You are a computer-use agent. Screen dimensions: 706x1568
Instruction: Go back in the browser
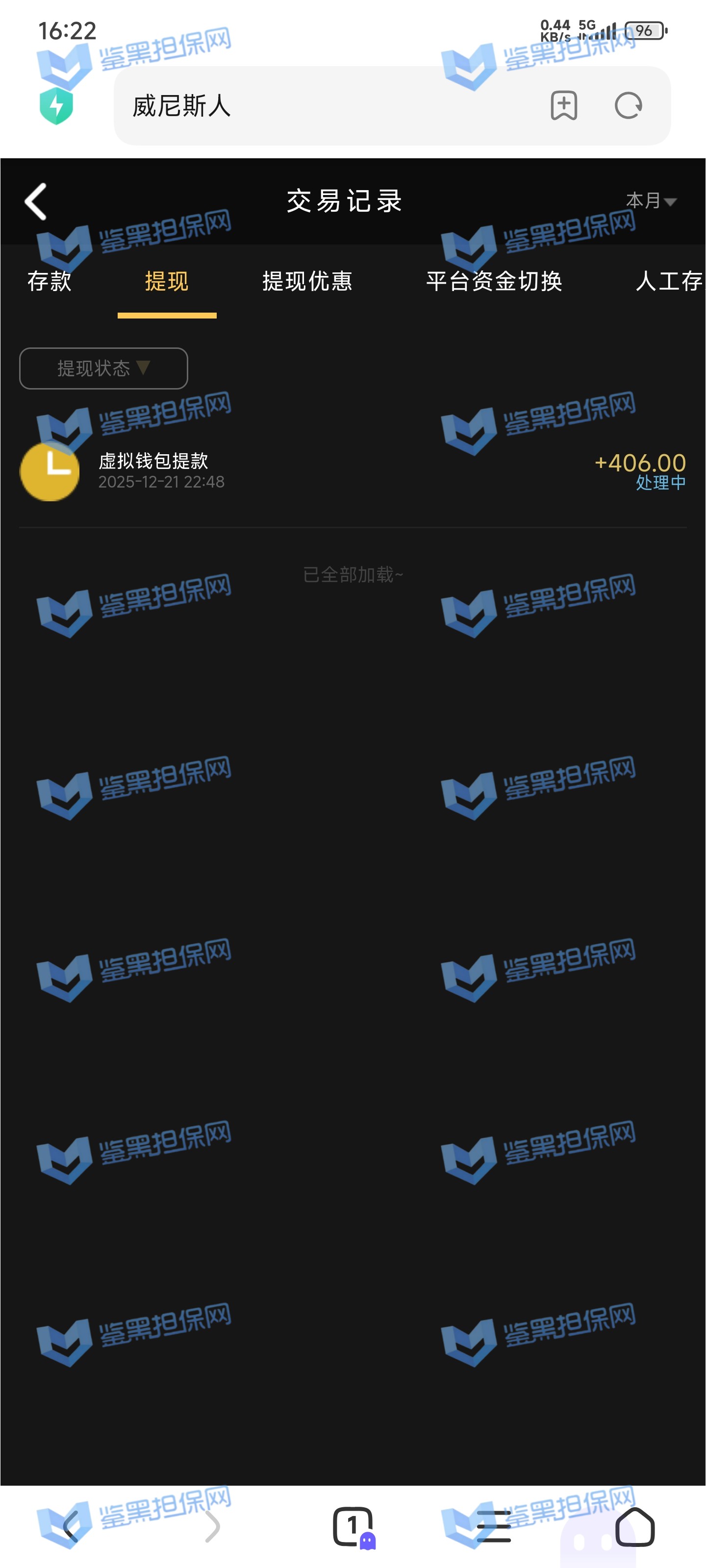(x=71, y=1527)
